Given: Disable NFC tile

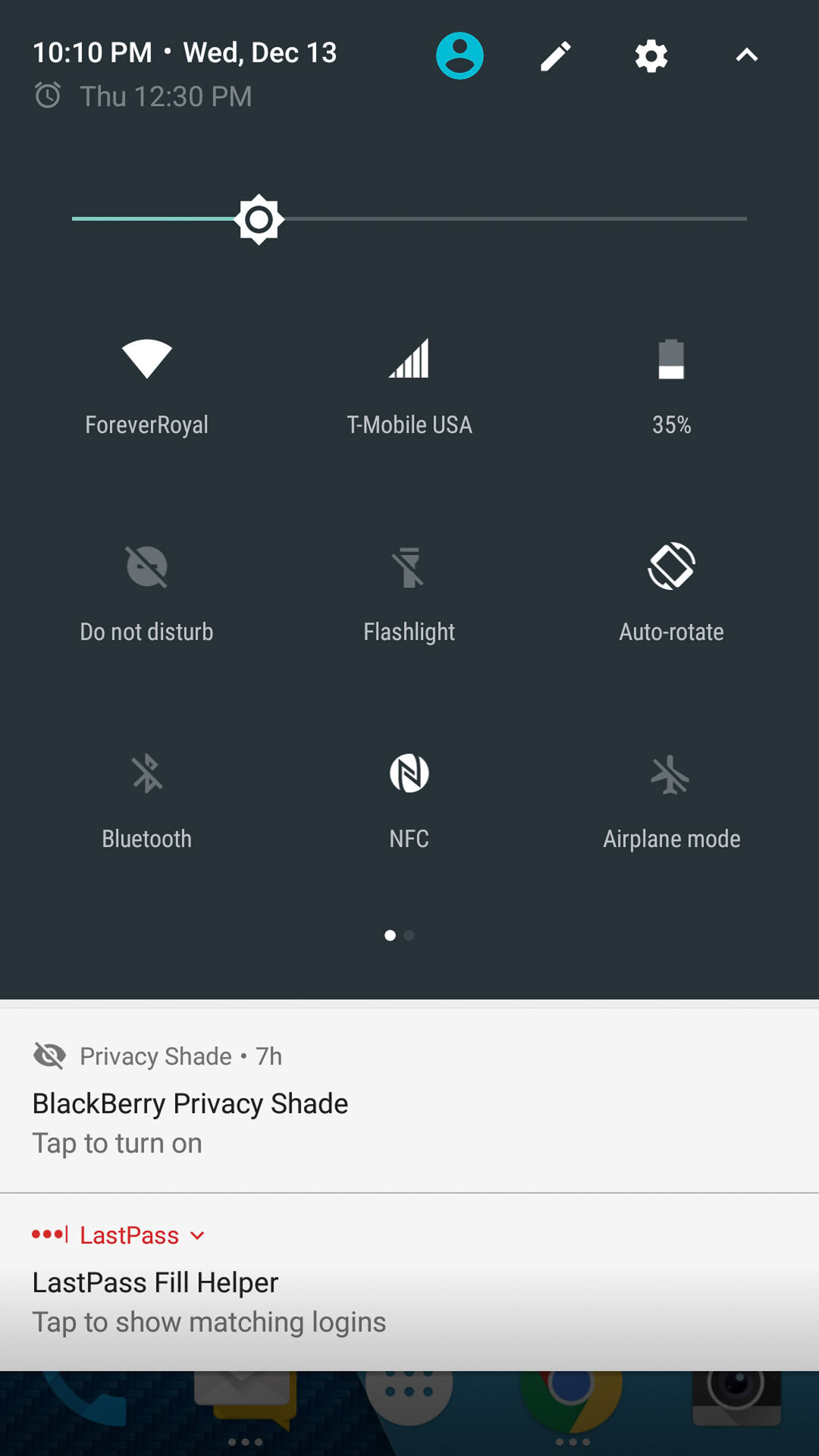Looking at the screenshot, I should pos(409,773).
